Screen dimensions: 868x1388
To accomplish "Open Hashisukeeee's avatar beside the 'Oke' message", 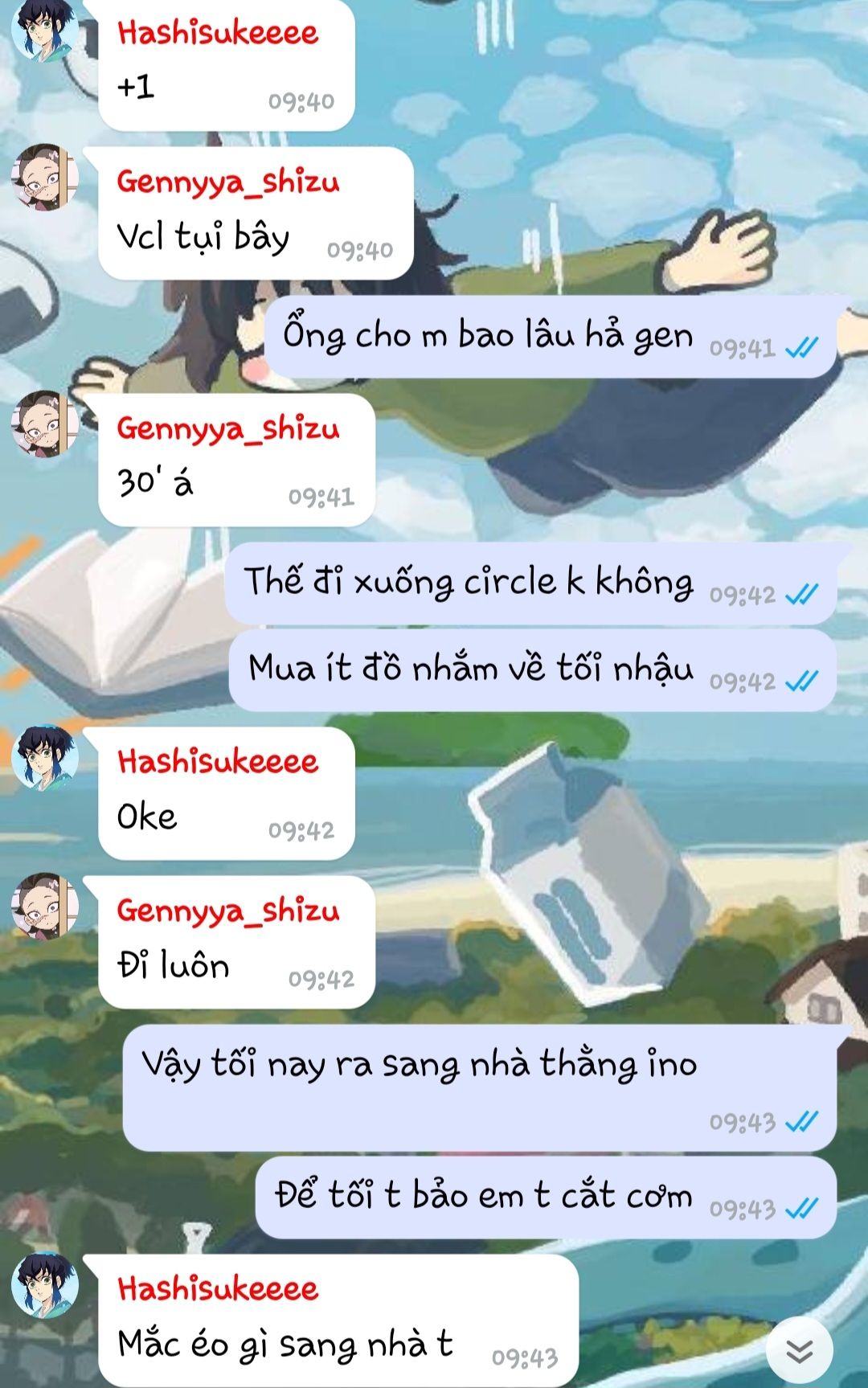I will 45,759.
